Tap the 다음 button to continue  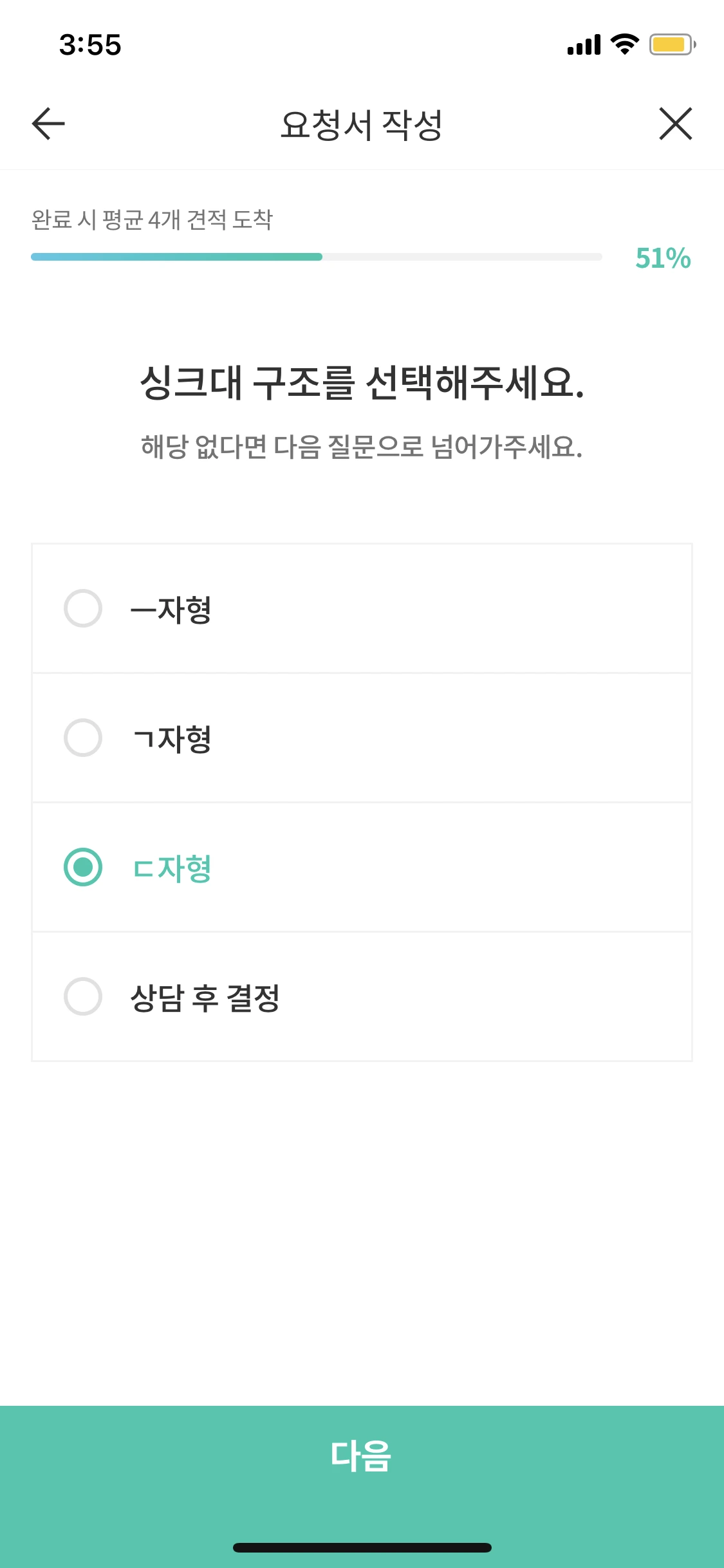coord(362,1454)
